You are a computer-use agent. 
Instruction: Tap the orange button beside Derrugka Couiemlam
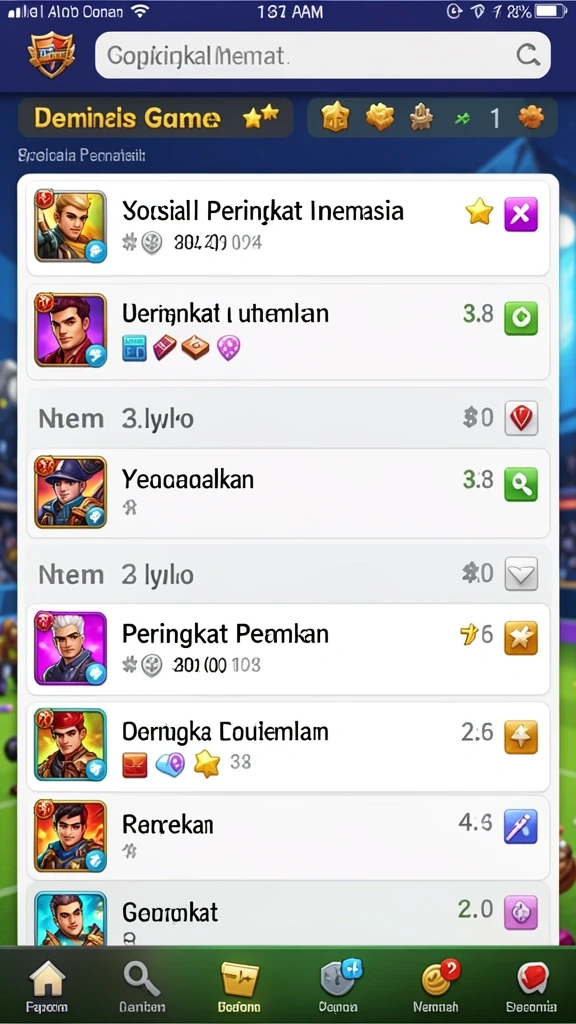[x=520, y=737]
